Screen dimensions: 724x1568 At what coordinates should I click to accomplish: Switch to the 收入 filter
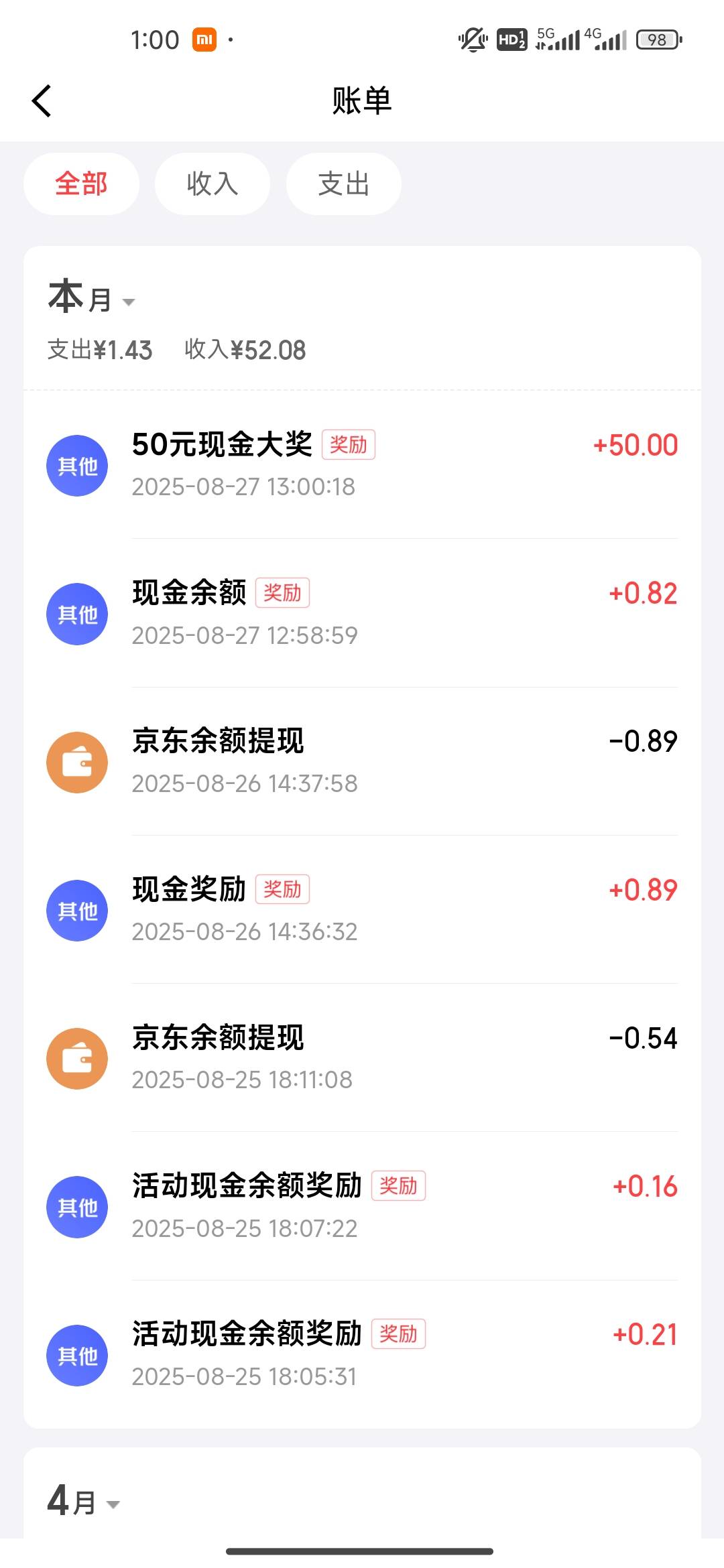tap(213, 184)
